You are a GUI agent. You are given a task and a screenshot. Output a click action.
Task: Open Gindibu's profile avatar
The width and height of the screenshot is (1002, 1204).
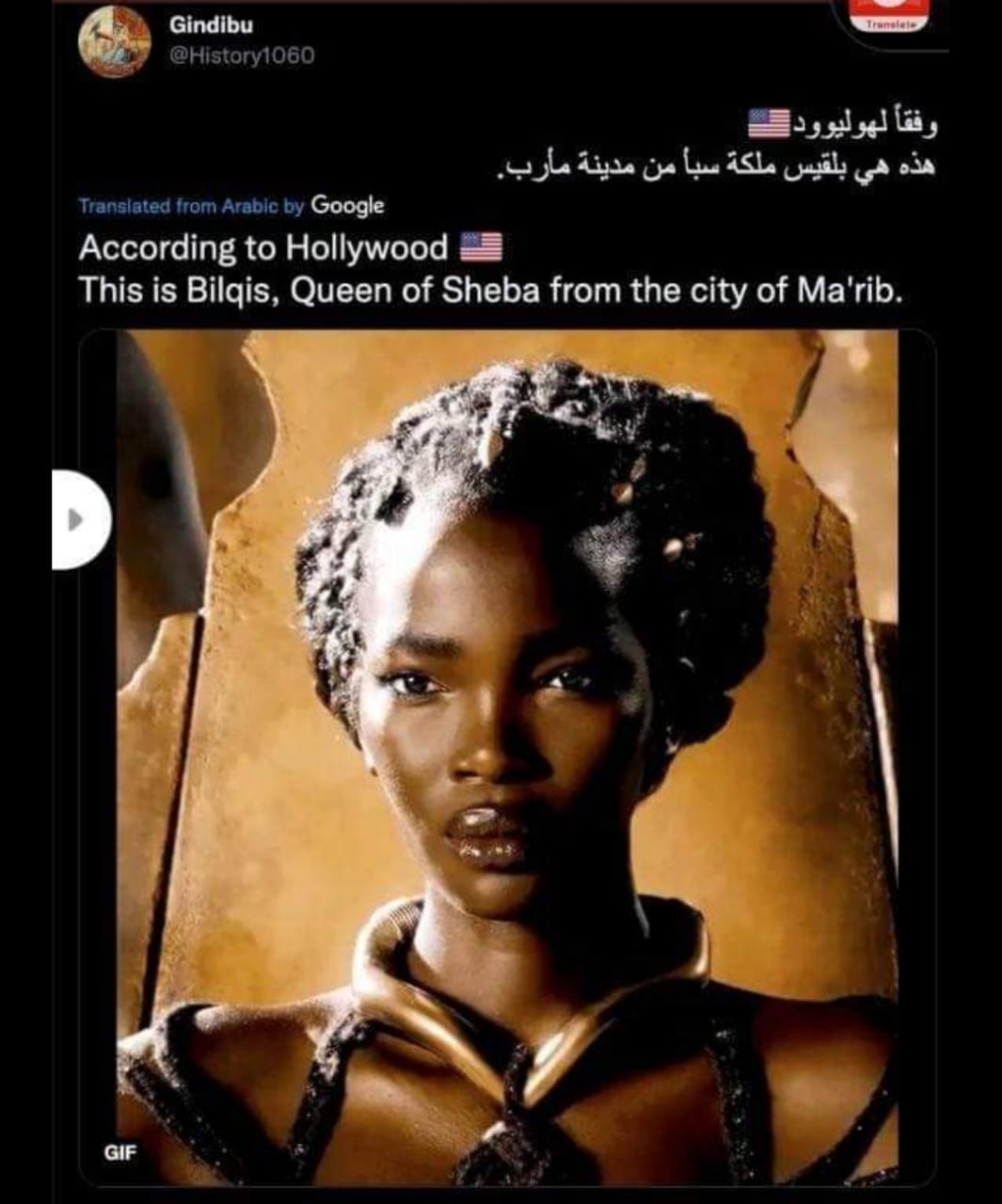(115, 41)
